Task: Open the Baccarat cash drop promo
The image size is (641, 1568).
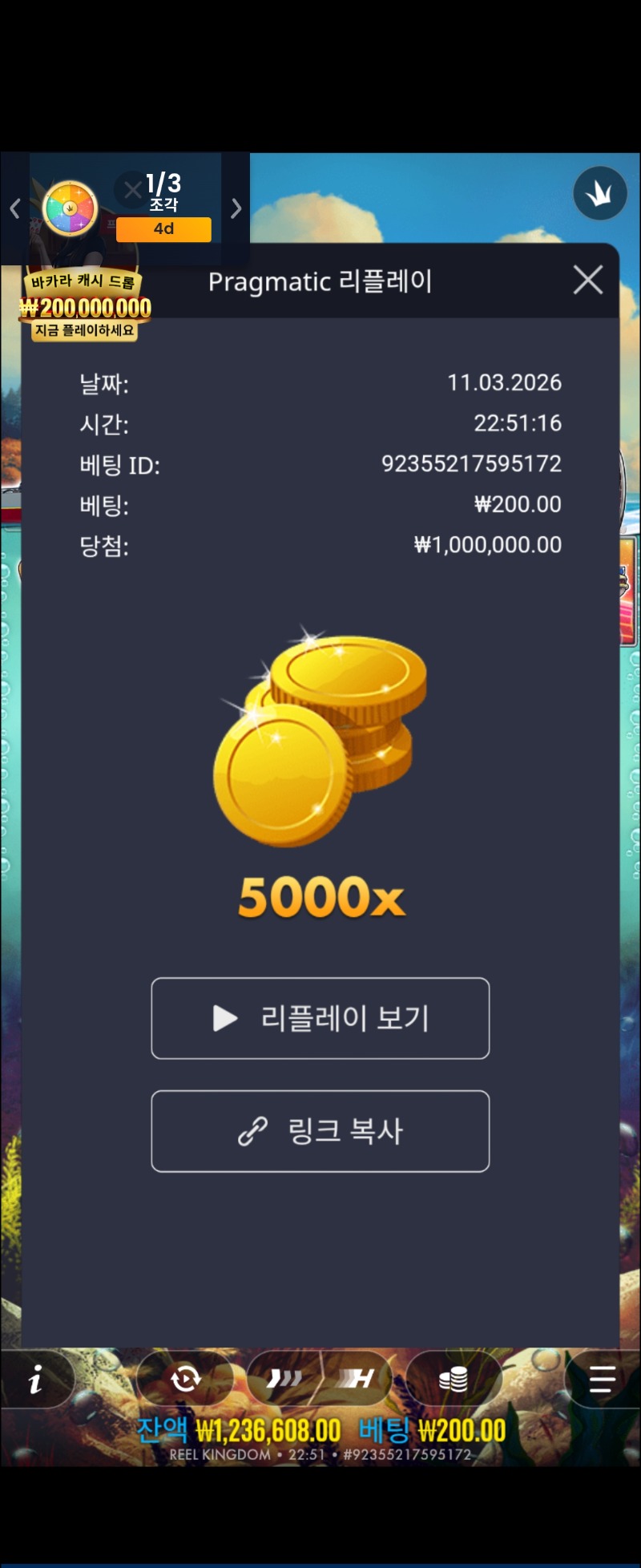Action: pyautogui.click(x=85, y=306)
